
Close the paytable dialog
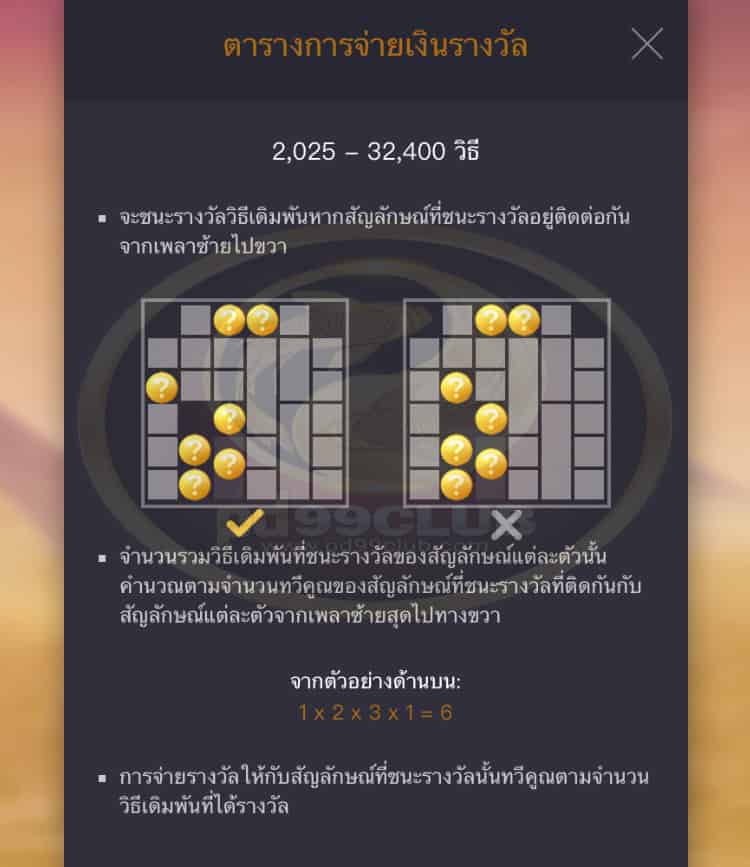pos(647,44)
